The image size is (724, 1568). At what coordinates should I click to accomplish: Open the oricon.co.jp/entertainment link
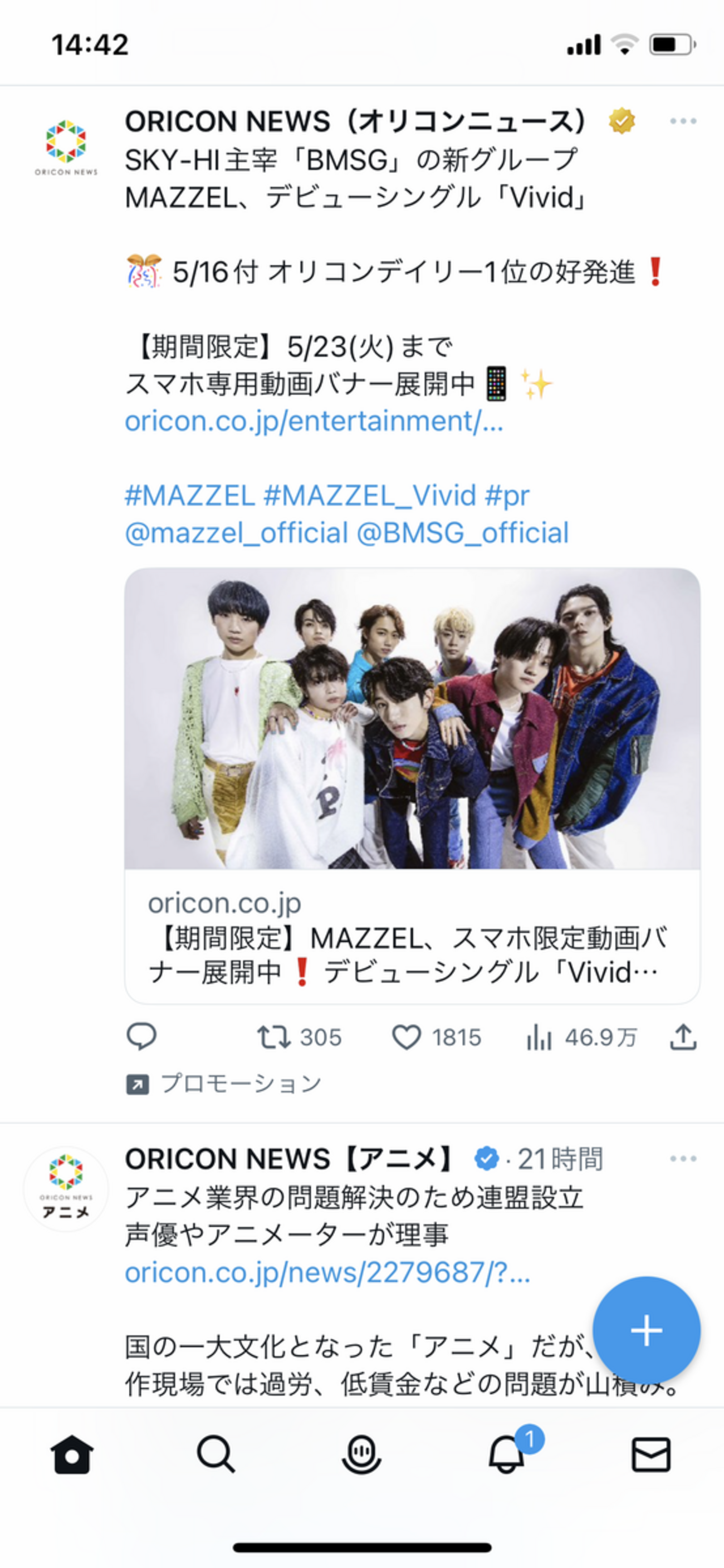point(314,421)
